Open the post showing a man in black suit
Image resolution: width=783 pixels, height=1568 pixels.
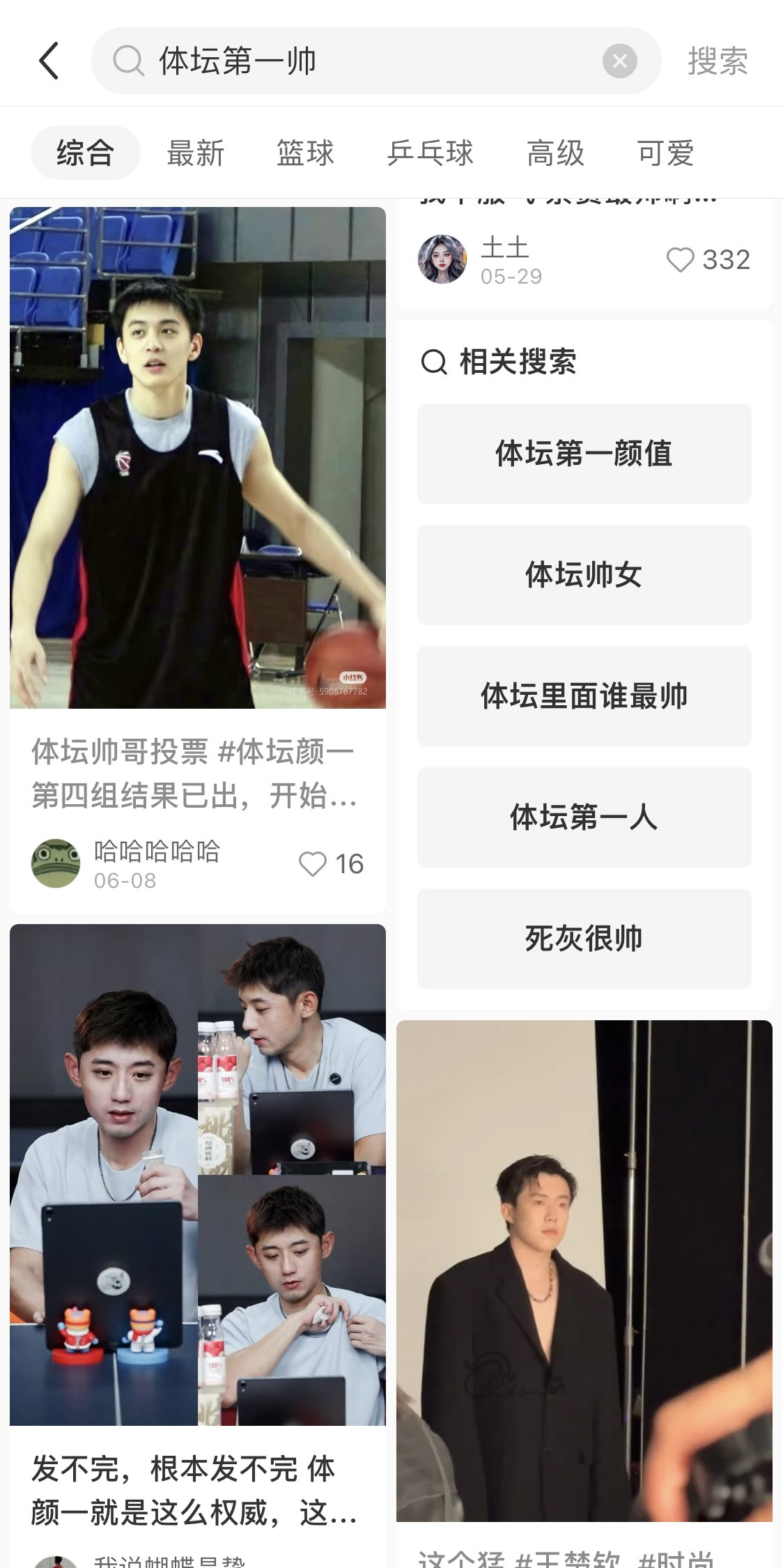[584, 1268]
